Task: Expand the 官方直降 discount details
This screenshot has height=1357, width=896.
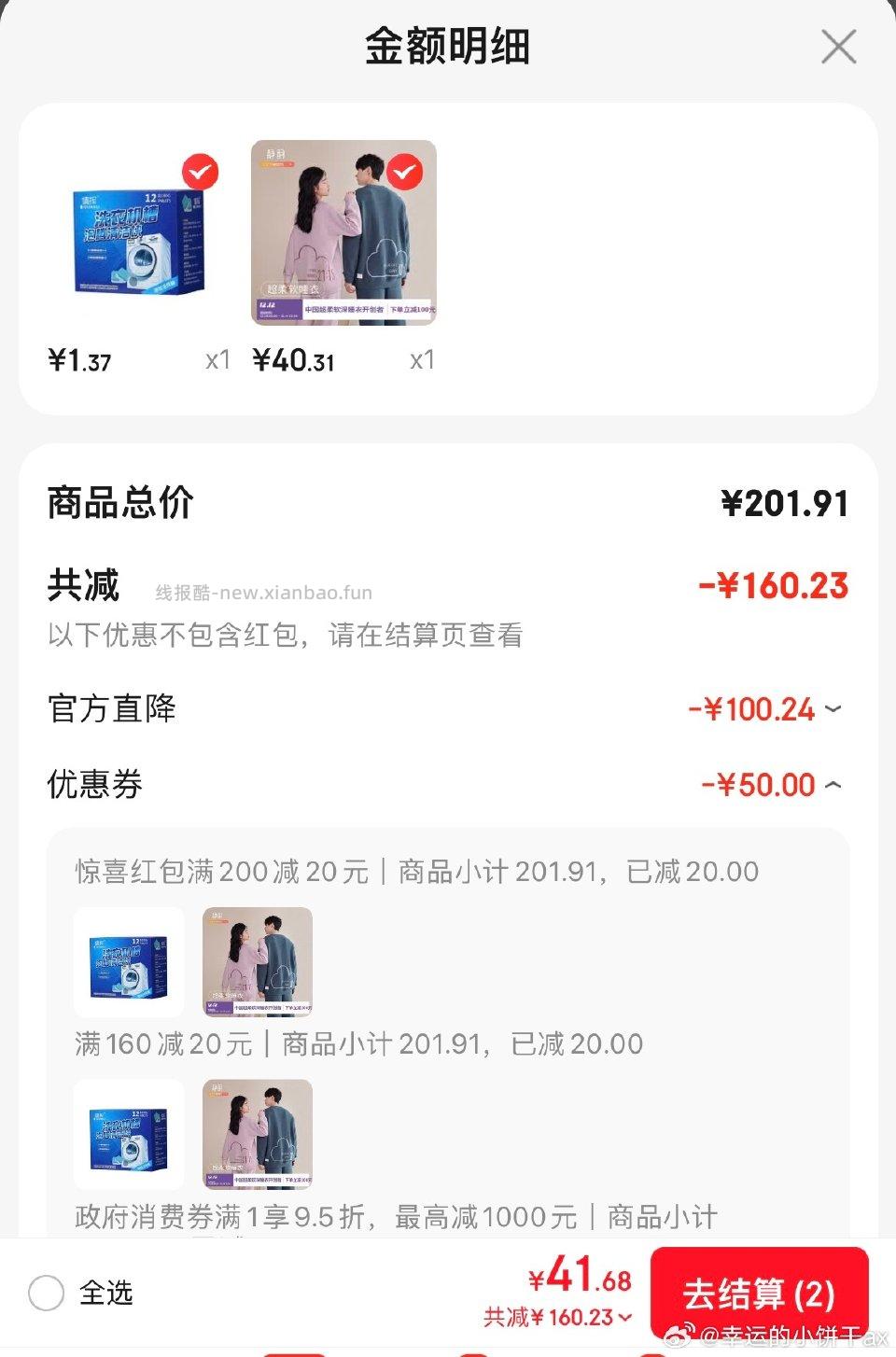Action: click(x=833, y=710)
